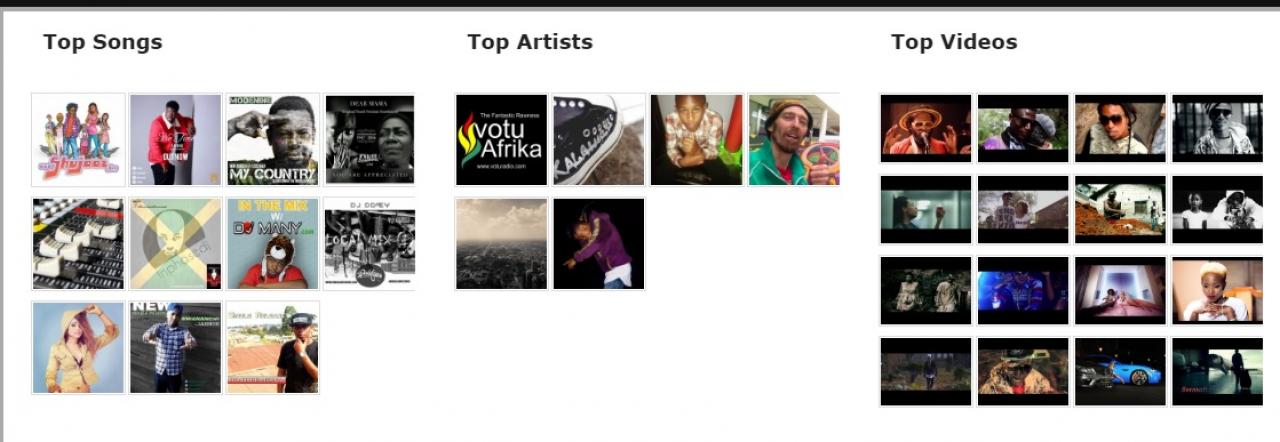1280x442 pixels.
Task: Open the black-and-white video with capped man
Action: coord(1217,128)
